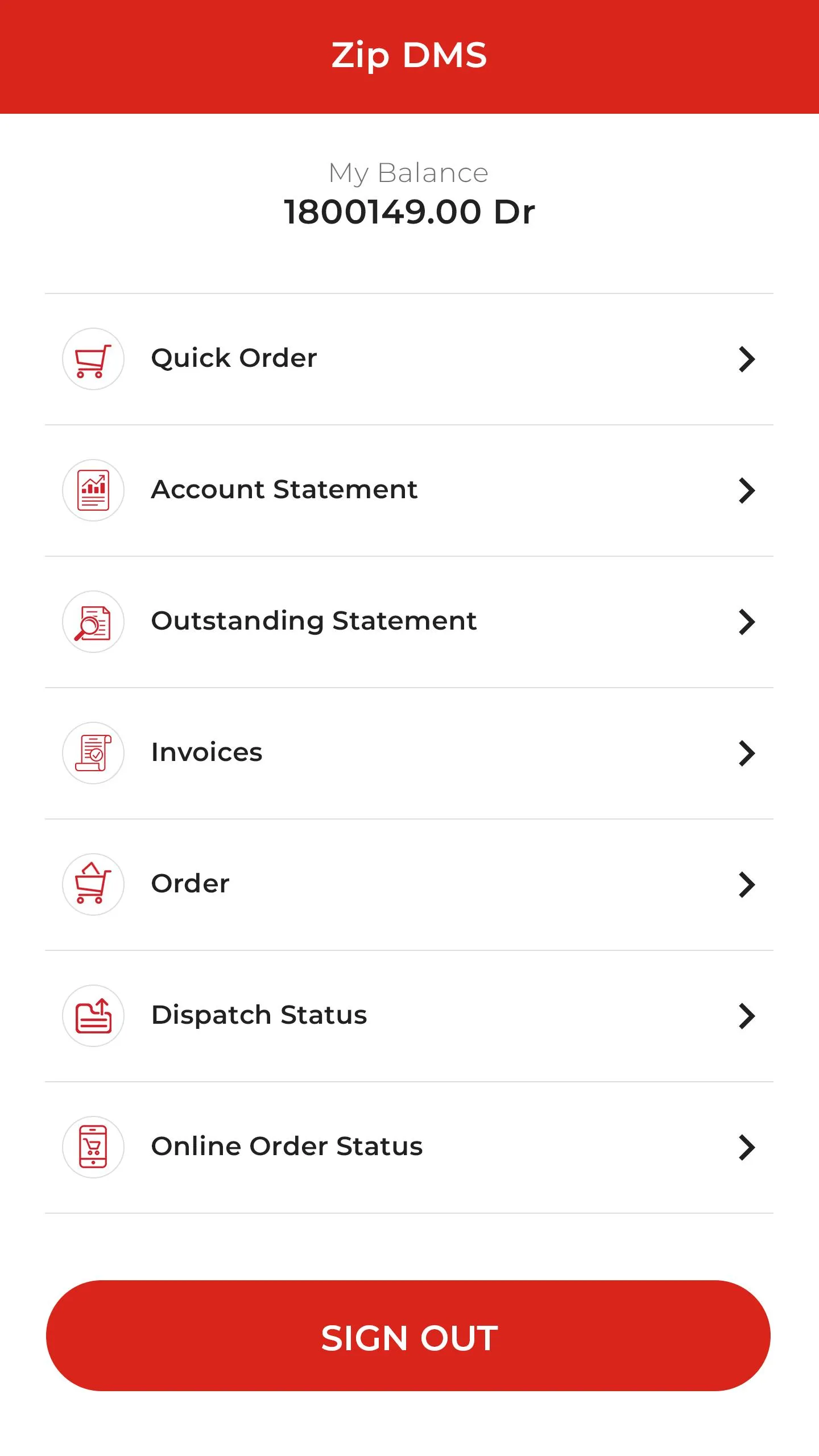Check Dispatch Status
This screenshot has width=819, height=1456.
(x=408, y=1016)
